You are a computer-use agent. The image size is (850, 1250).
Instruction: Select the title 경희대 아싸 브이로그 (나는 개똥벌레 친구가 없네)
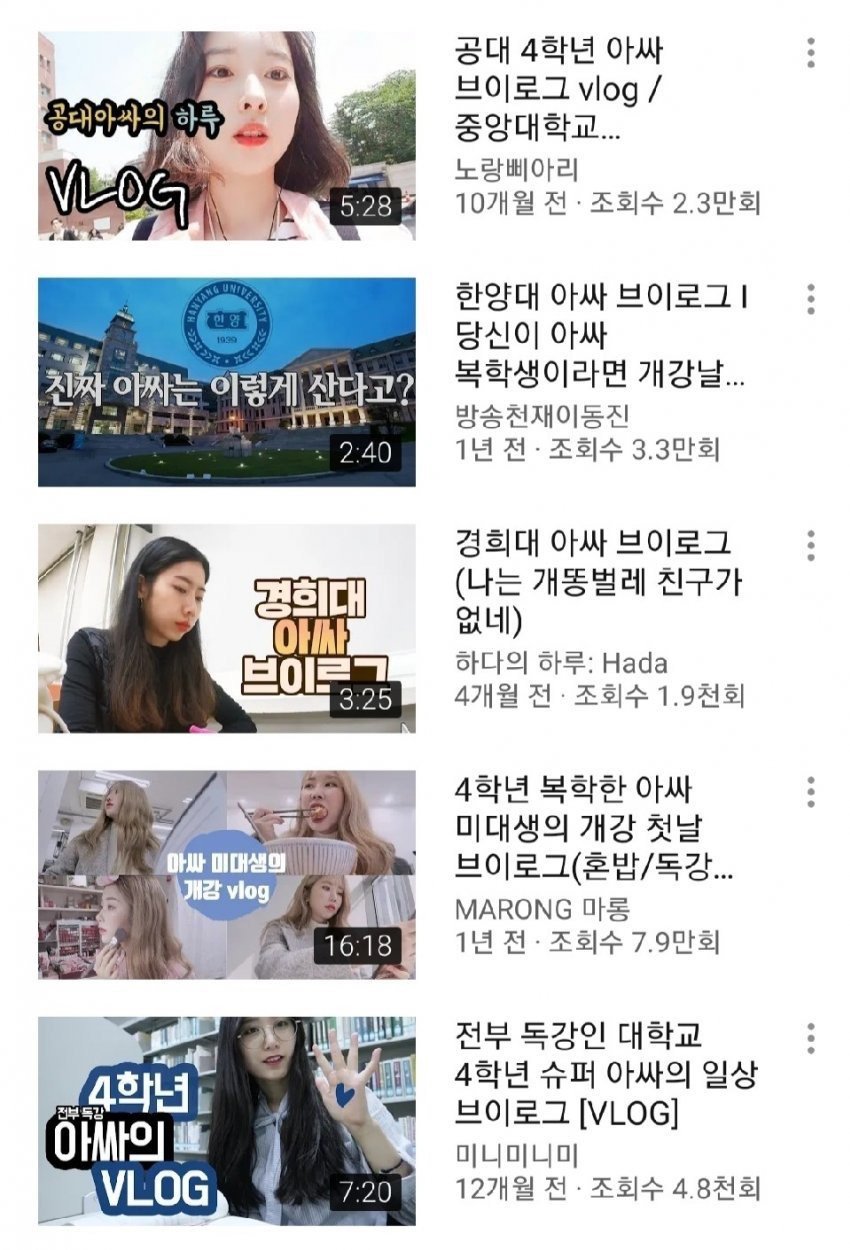point(598,582)
